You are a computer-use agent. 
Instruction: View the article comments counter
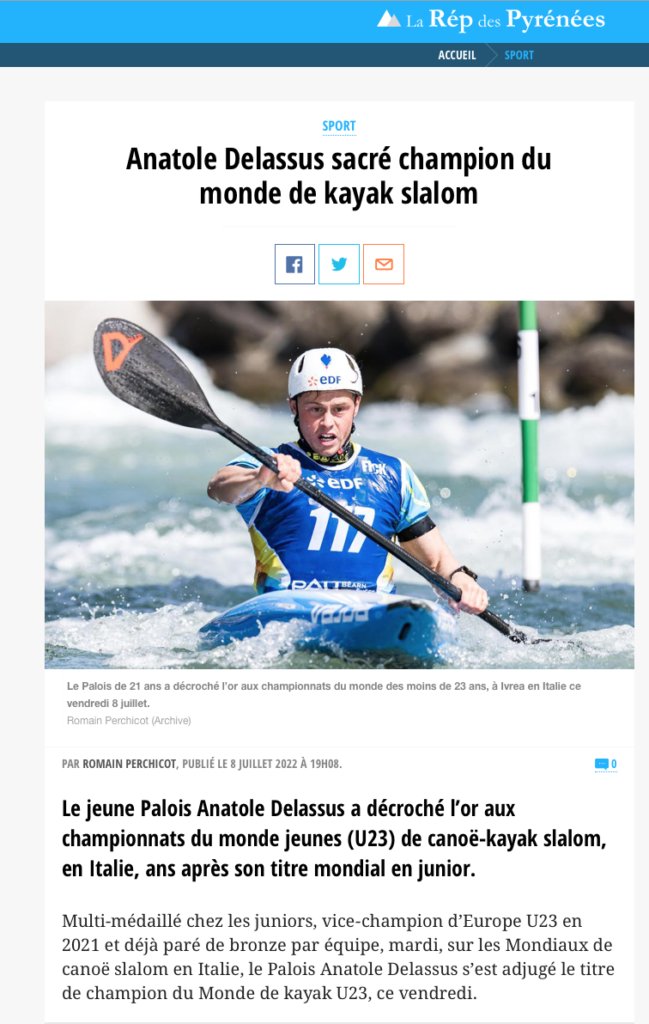click(605, 764)
